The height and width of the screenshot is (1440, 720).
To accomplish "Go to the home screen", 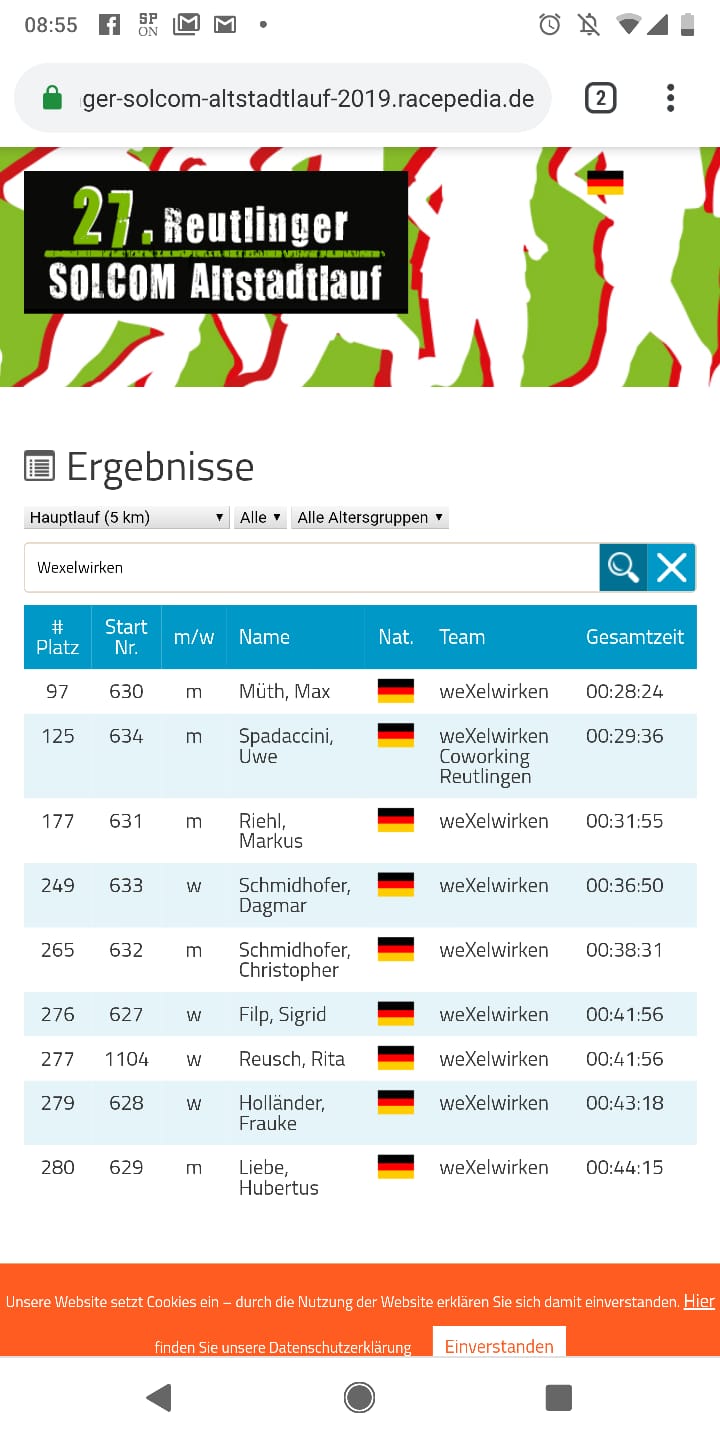I will [360, 1398].
